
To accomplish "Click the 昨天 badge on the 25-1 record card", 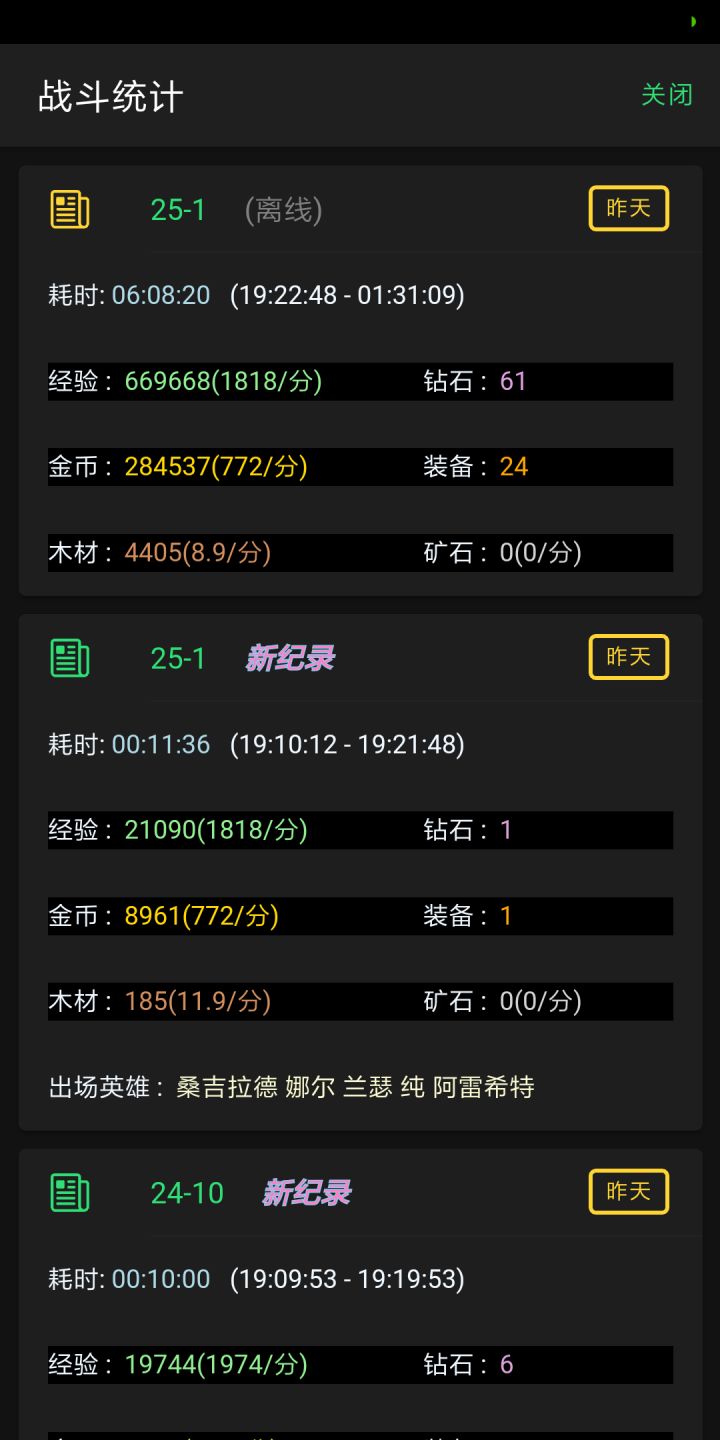I will tap(627, 657).
